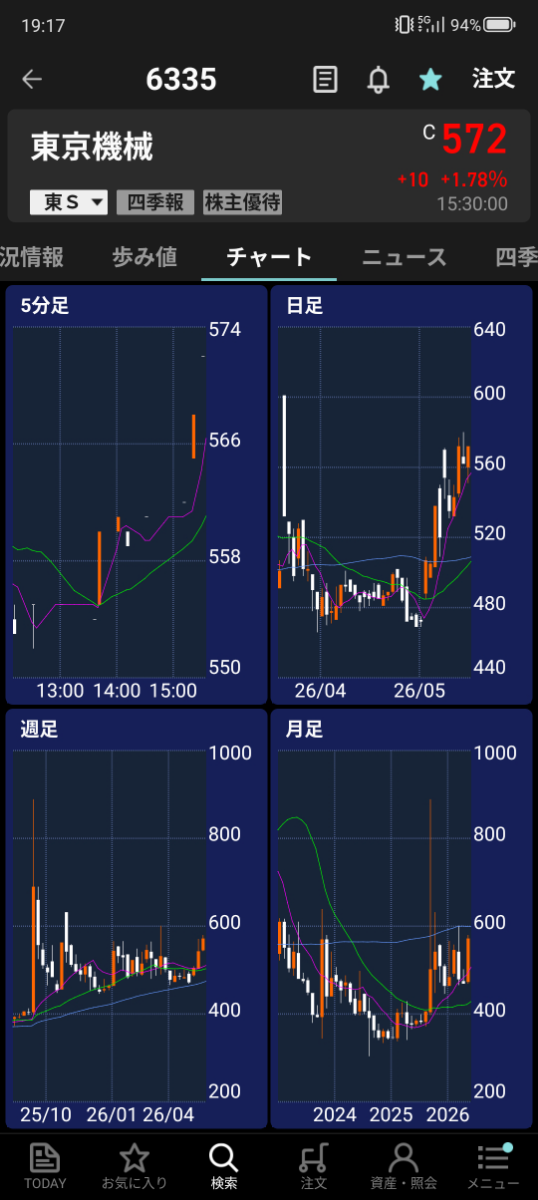Viewport: 538px width, 1200px height.
Task: Tap 注文 in the top bar
Action: pyautogui.click(x=494, y=79)
